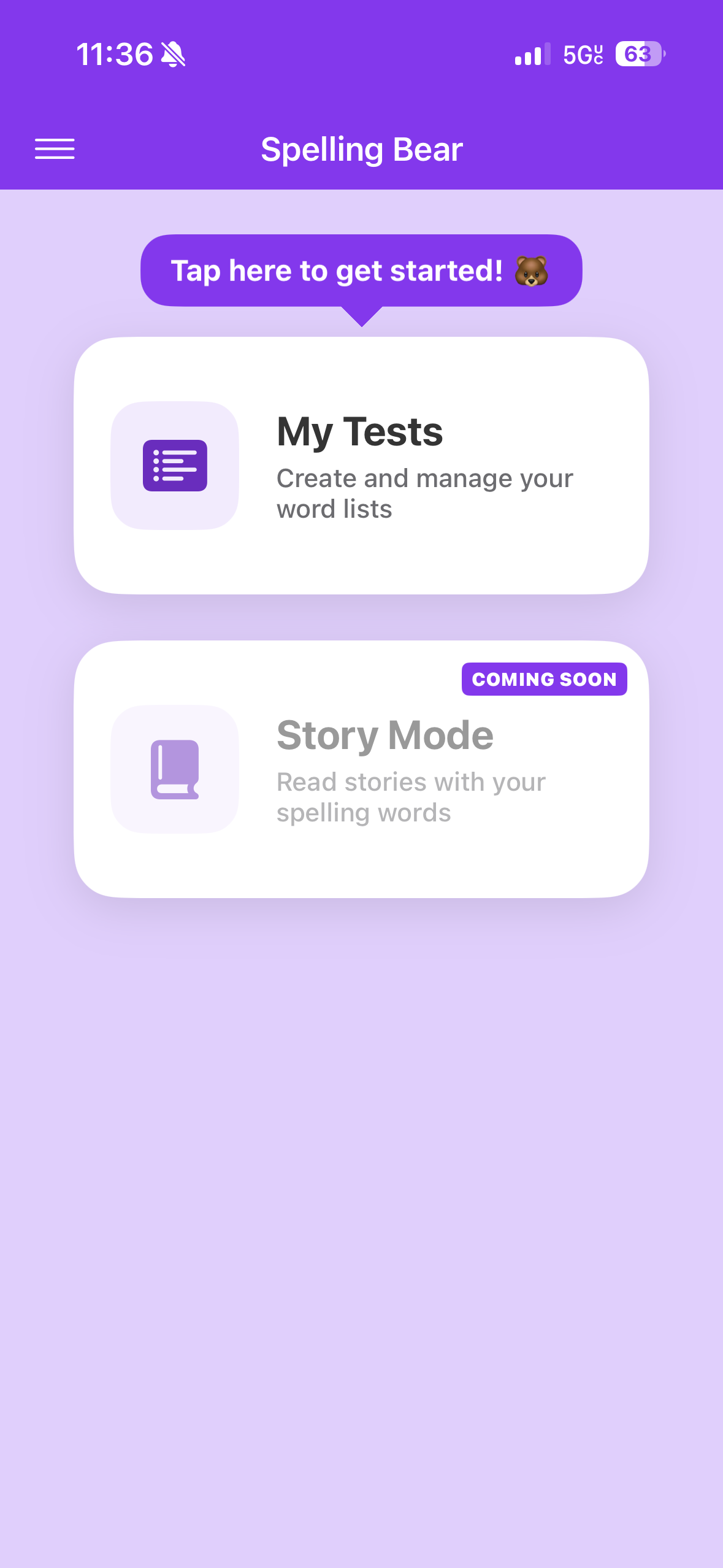Tap the COMING SOON badge
The height and width of the screenshot is (1568, 723).
pos(544,678)
